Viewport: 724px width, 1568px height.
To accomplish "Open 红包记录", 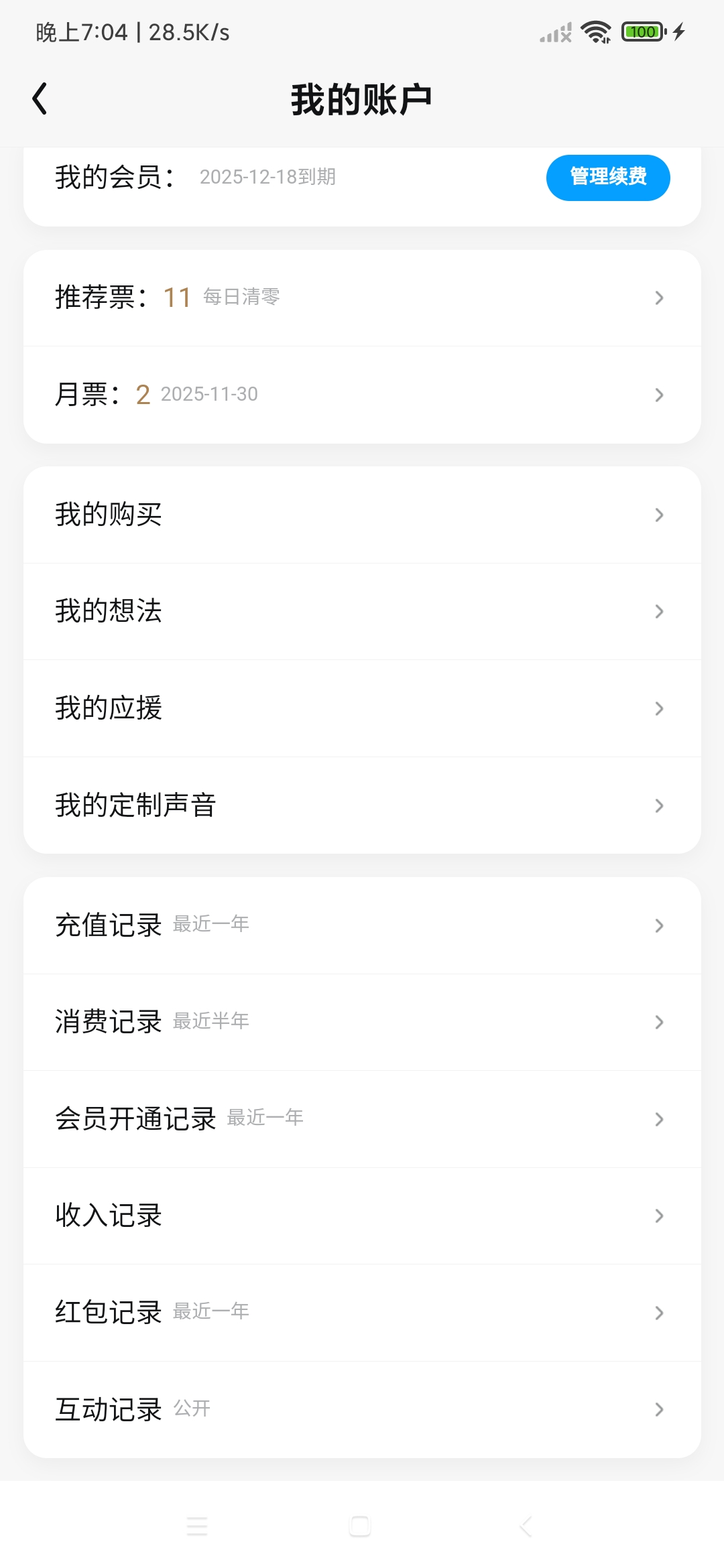I will tap(362, 1312).
